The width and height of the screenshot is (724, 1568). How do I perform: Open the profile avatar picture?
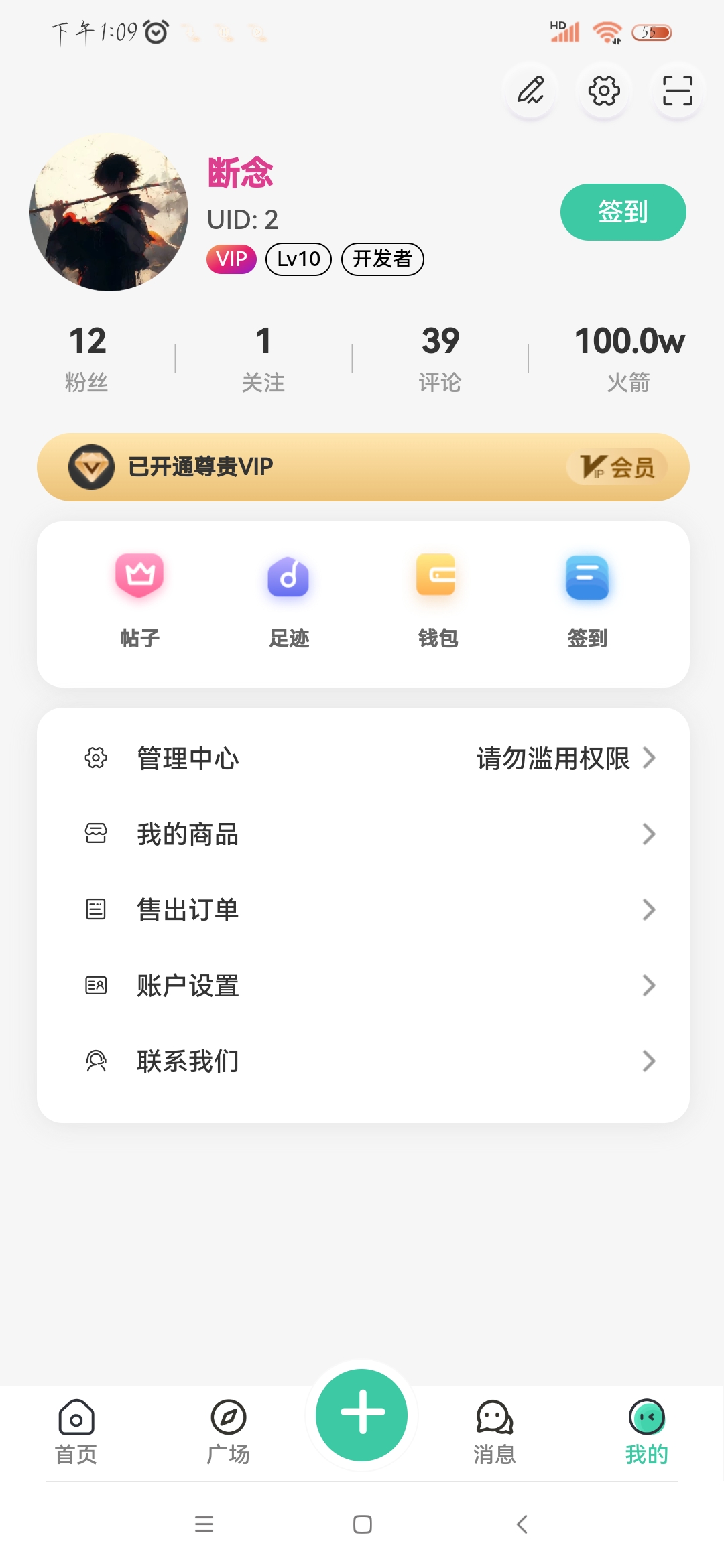pyautogui.click(x=109, y=212)
